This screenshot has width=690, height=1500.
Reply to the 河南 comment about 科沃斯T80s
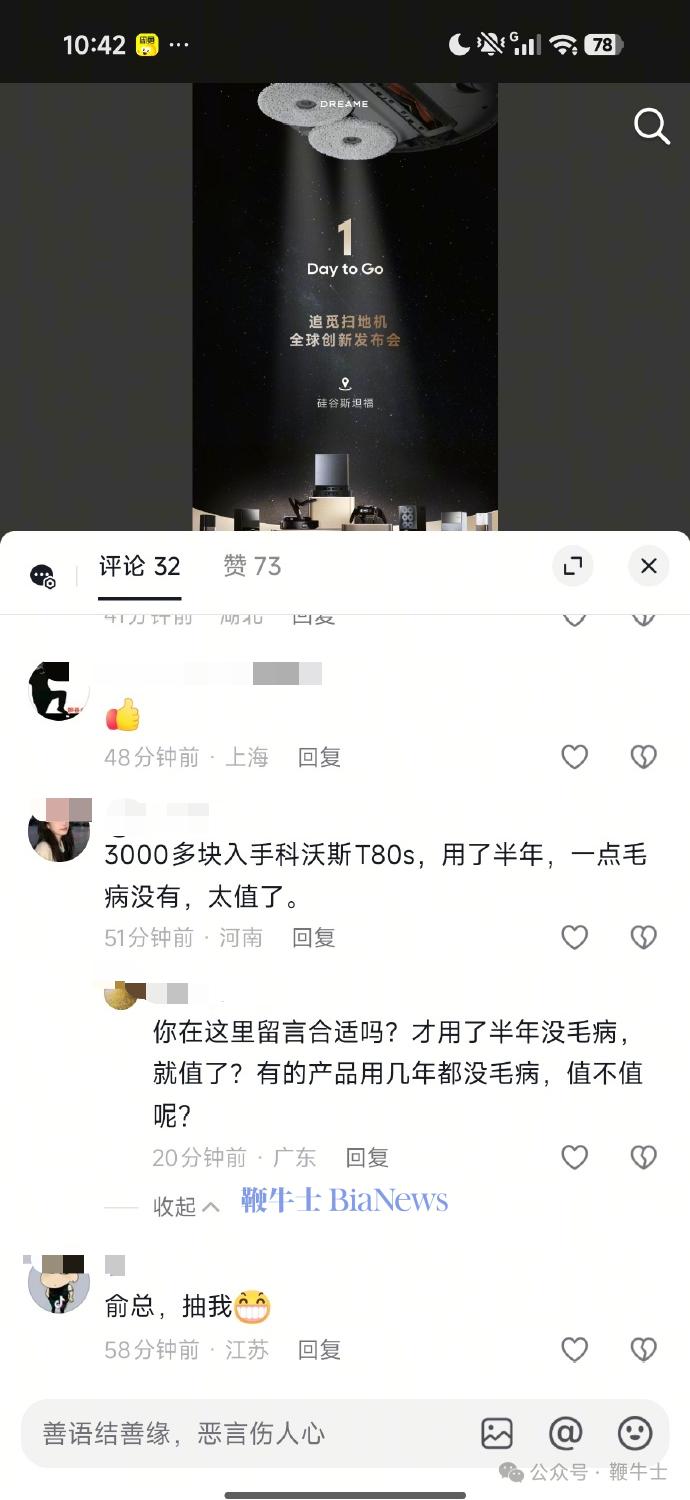point(313,937)
